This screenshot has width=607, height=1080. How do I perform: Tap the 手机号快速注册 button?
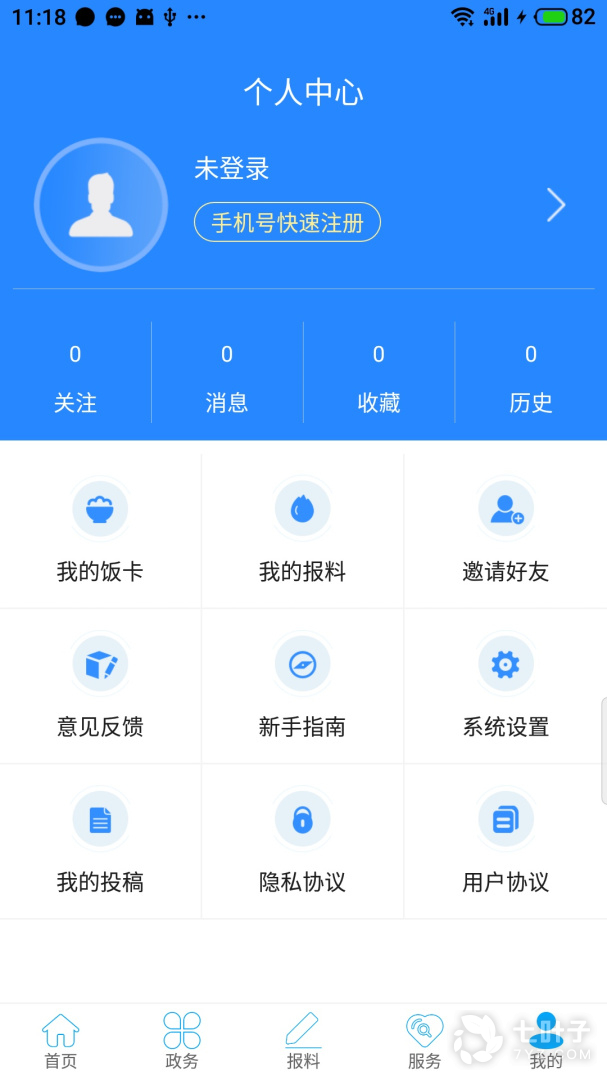pyautogui.click(x=287, y=222)
